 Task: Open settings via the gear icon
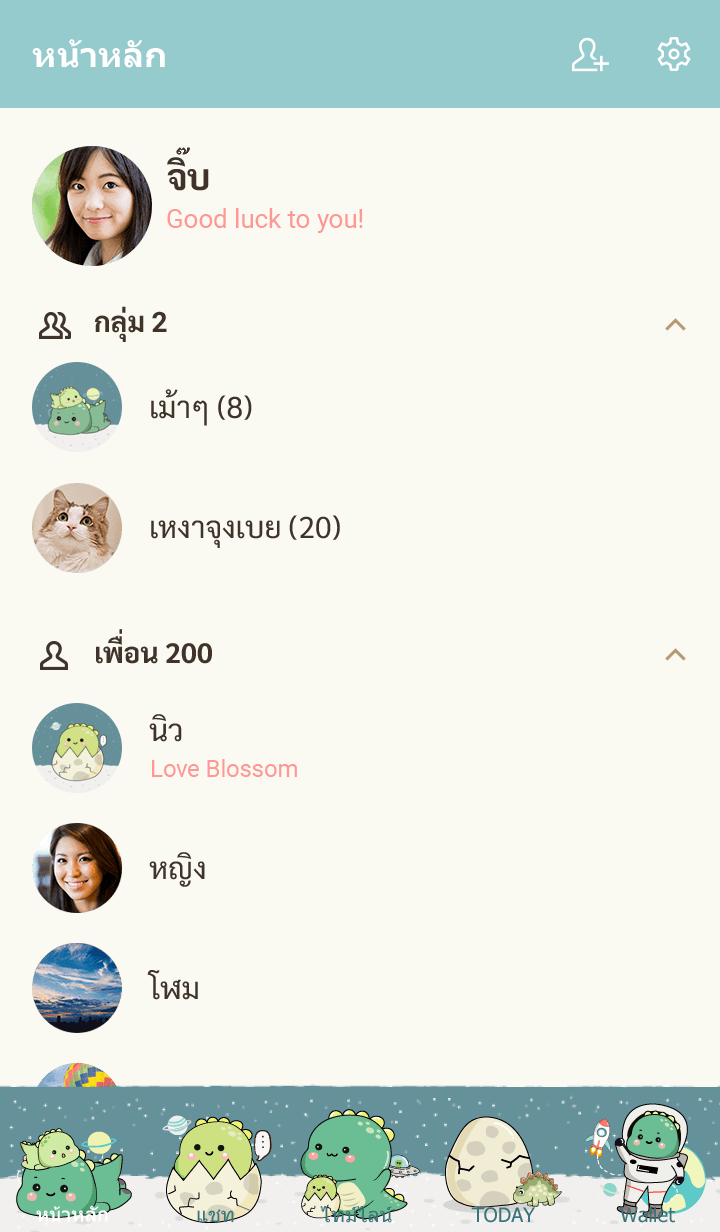[x=674, y=55]
